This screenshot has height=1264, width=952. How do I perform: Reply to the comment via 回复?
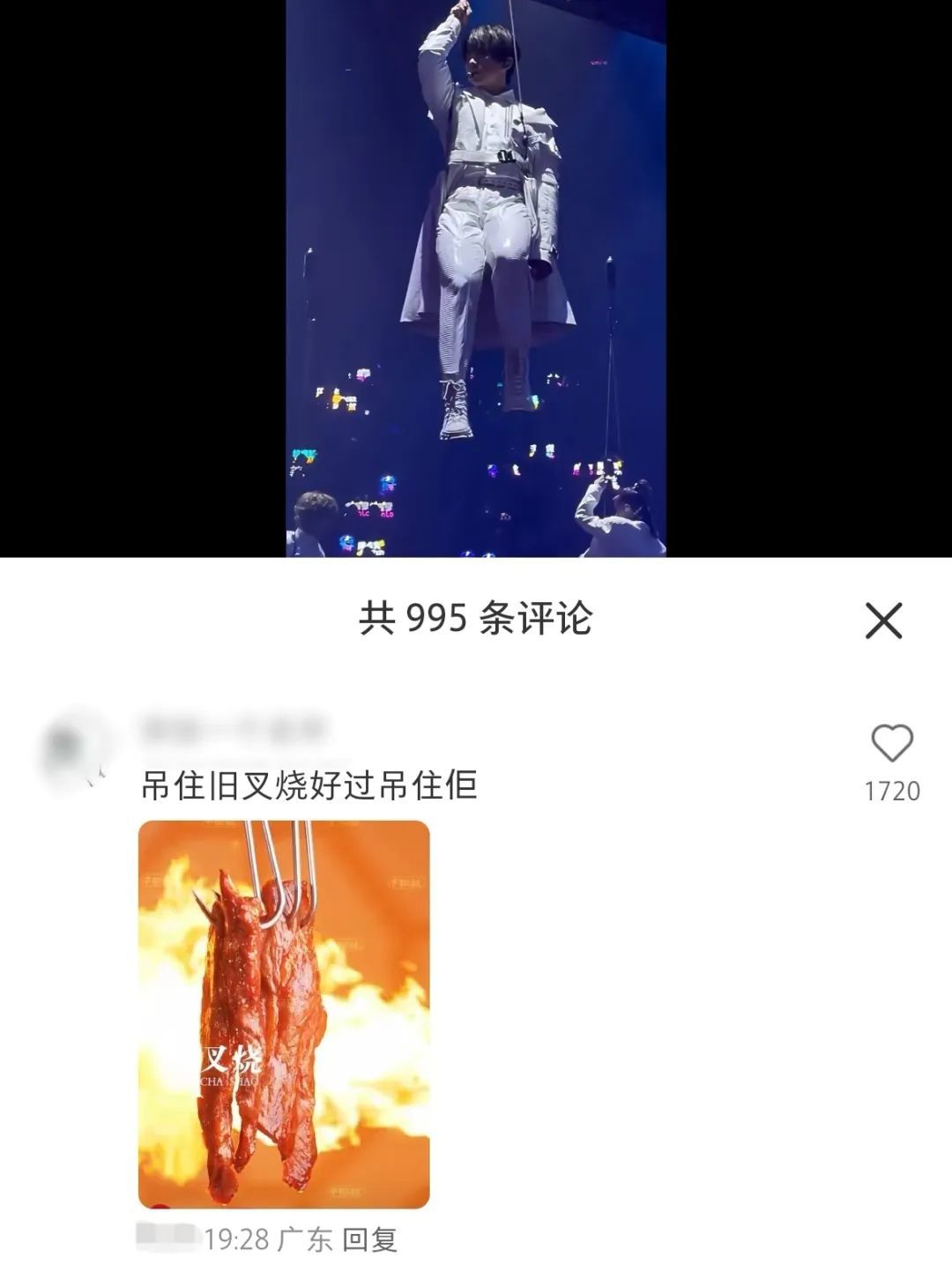pyautogui.click(x=369, y=1239)
